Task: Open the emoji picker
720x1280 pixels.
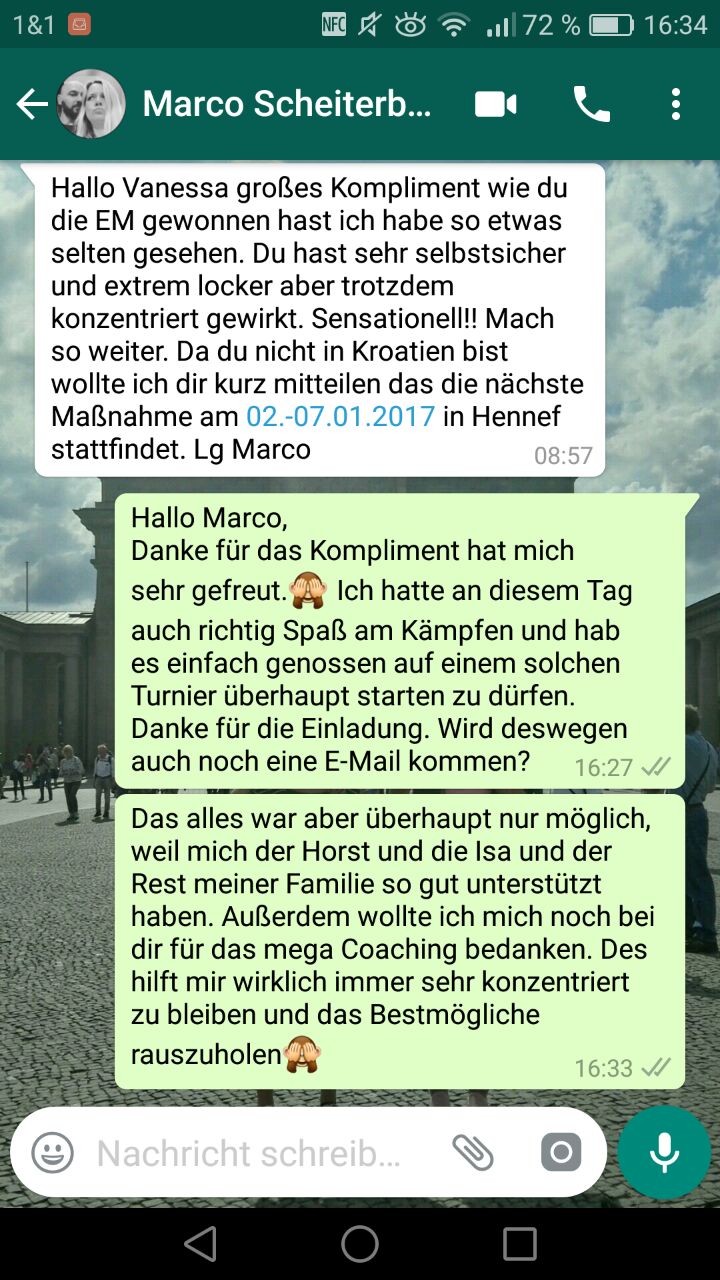Action: (53, 1153)
